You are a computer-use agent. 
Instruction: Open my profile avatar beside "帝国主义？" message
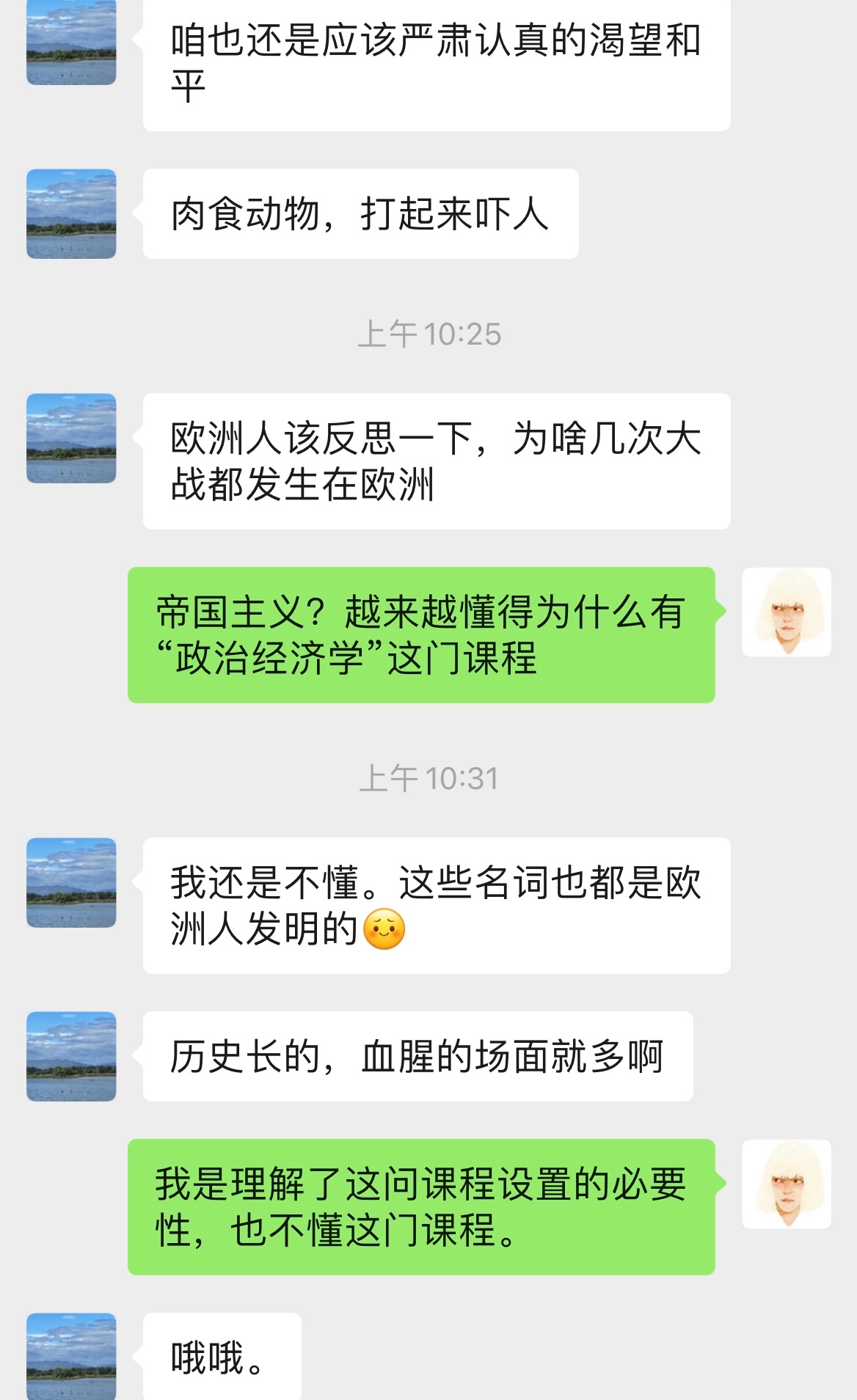[x=787, y=612]
